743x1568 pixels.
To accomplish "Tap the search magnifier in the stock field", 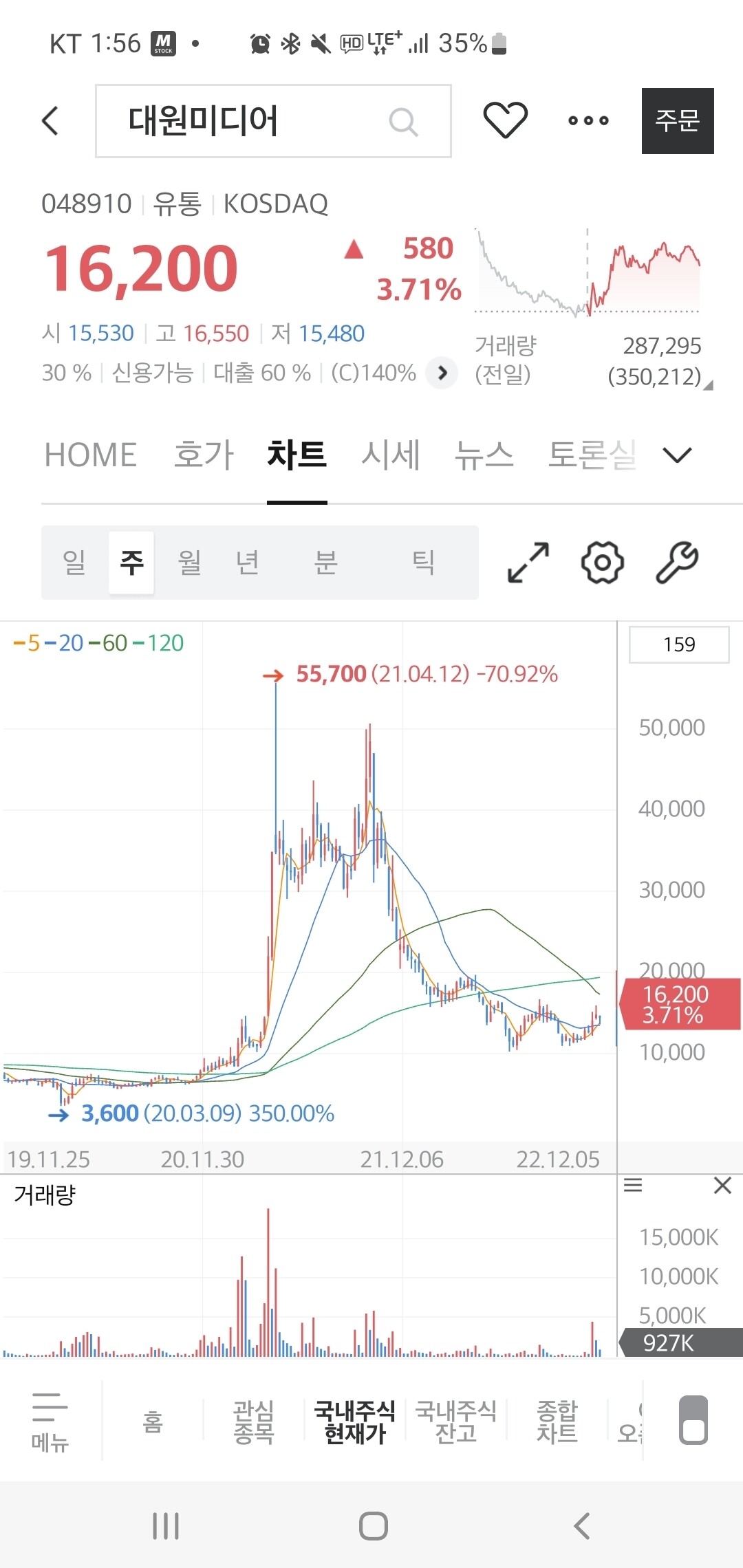I will [x=403, y=120].
